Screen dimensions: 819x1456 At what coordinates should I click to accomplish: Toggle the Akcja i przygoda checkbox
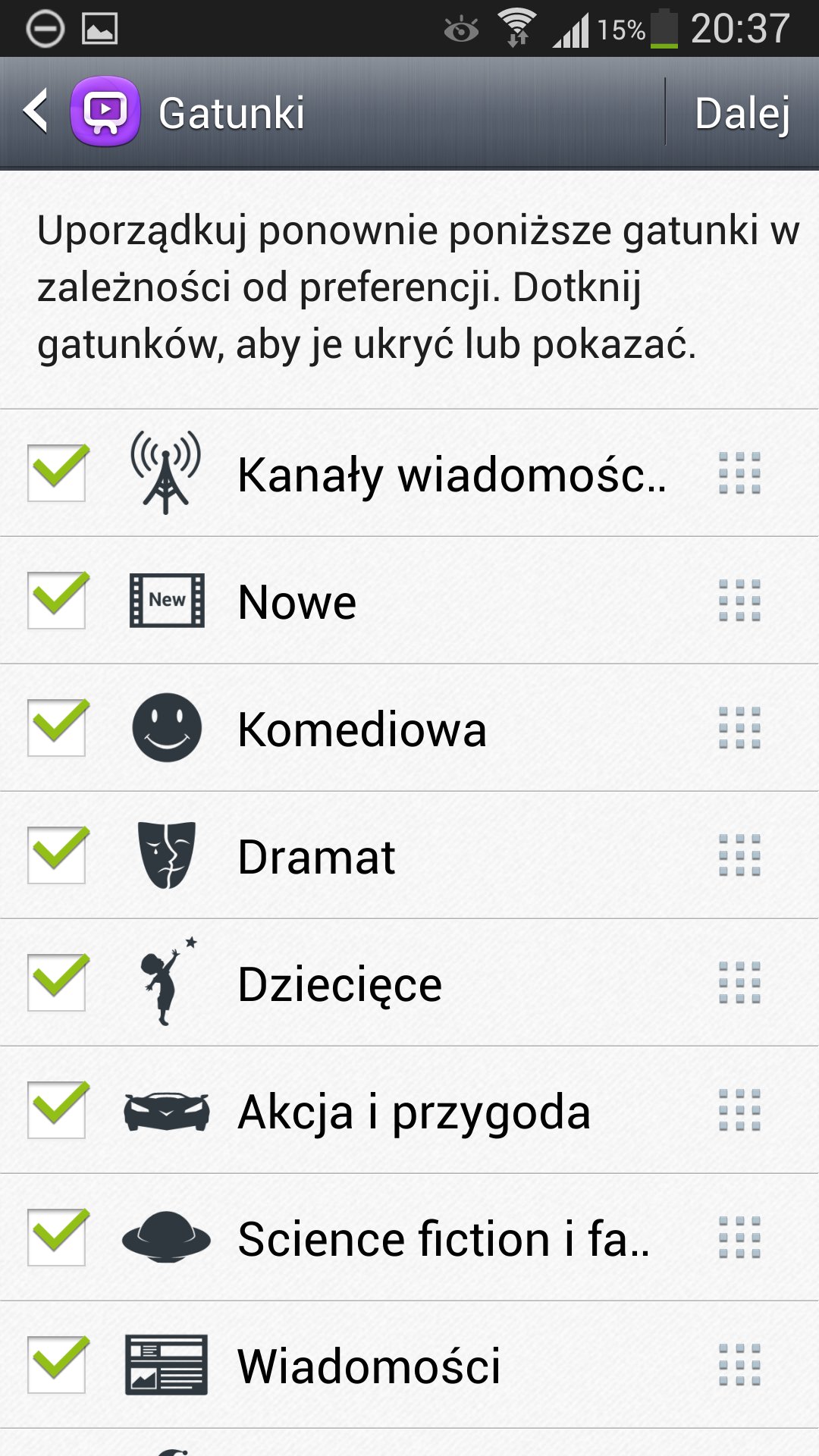[57, 1110]
